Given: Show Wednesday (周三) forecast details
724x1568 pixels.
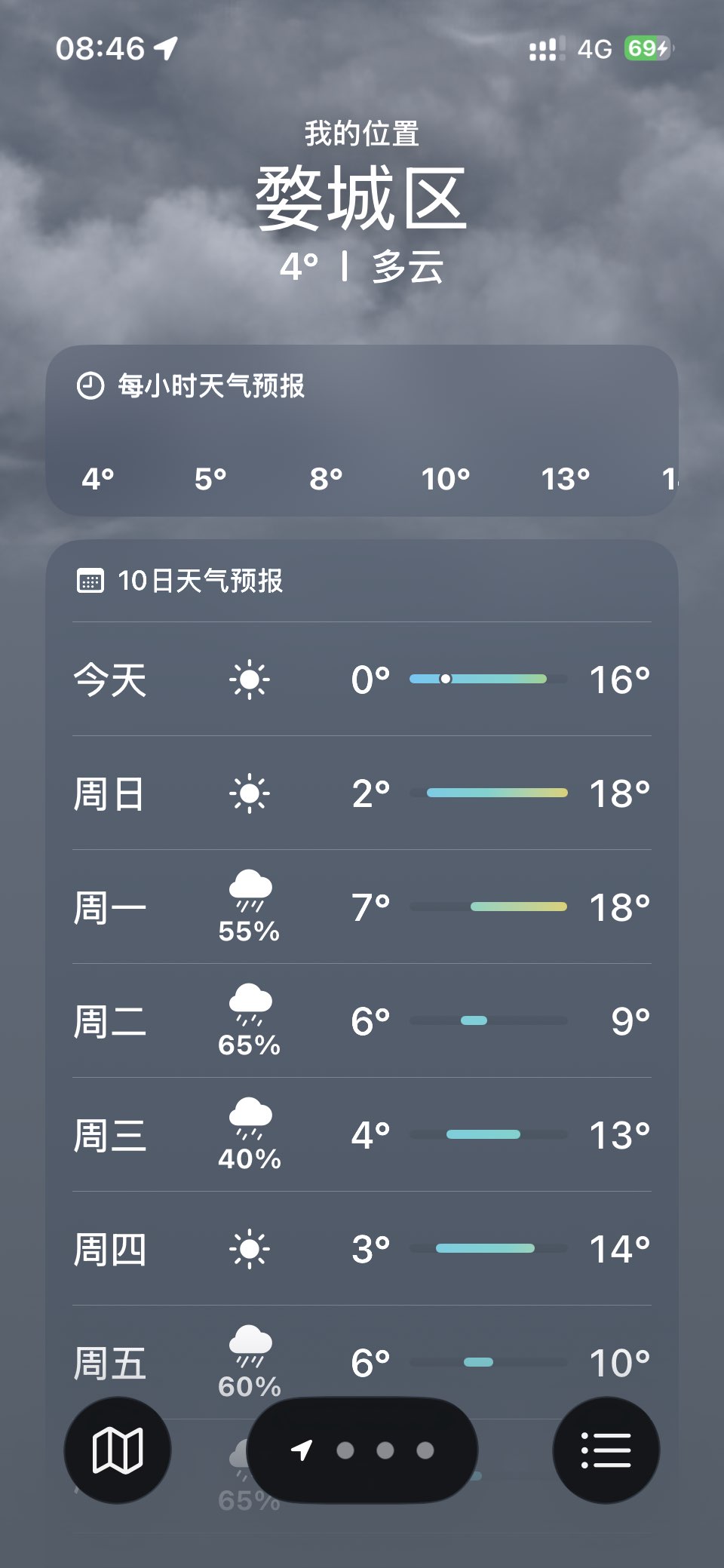Looking at the screenshot, I should [x=362, y=1135].
